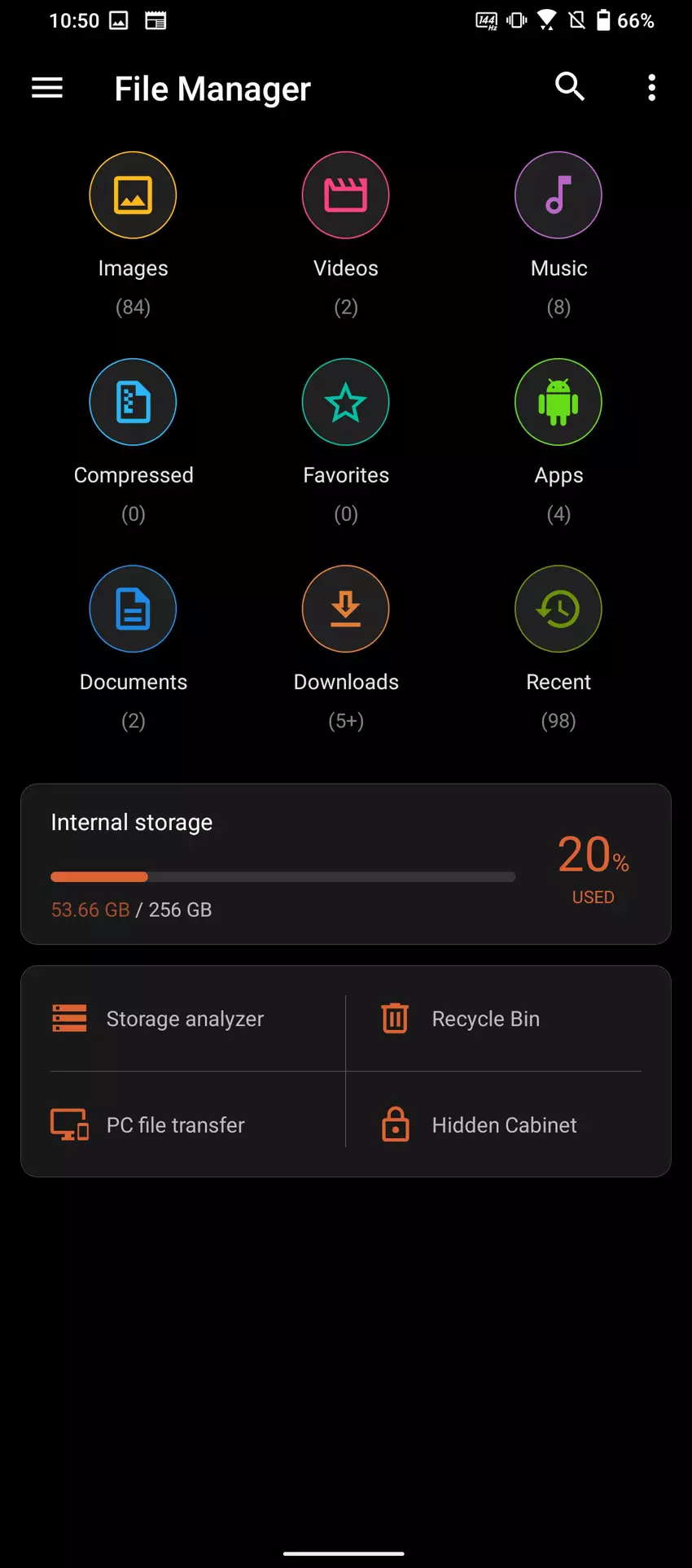Viewport: 692px width, 1568px height.
Task: Open the three-dot overflow menu
Action: point(651,88)
